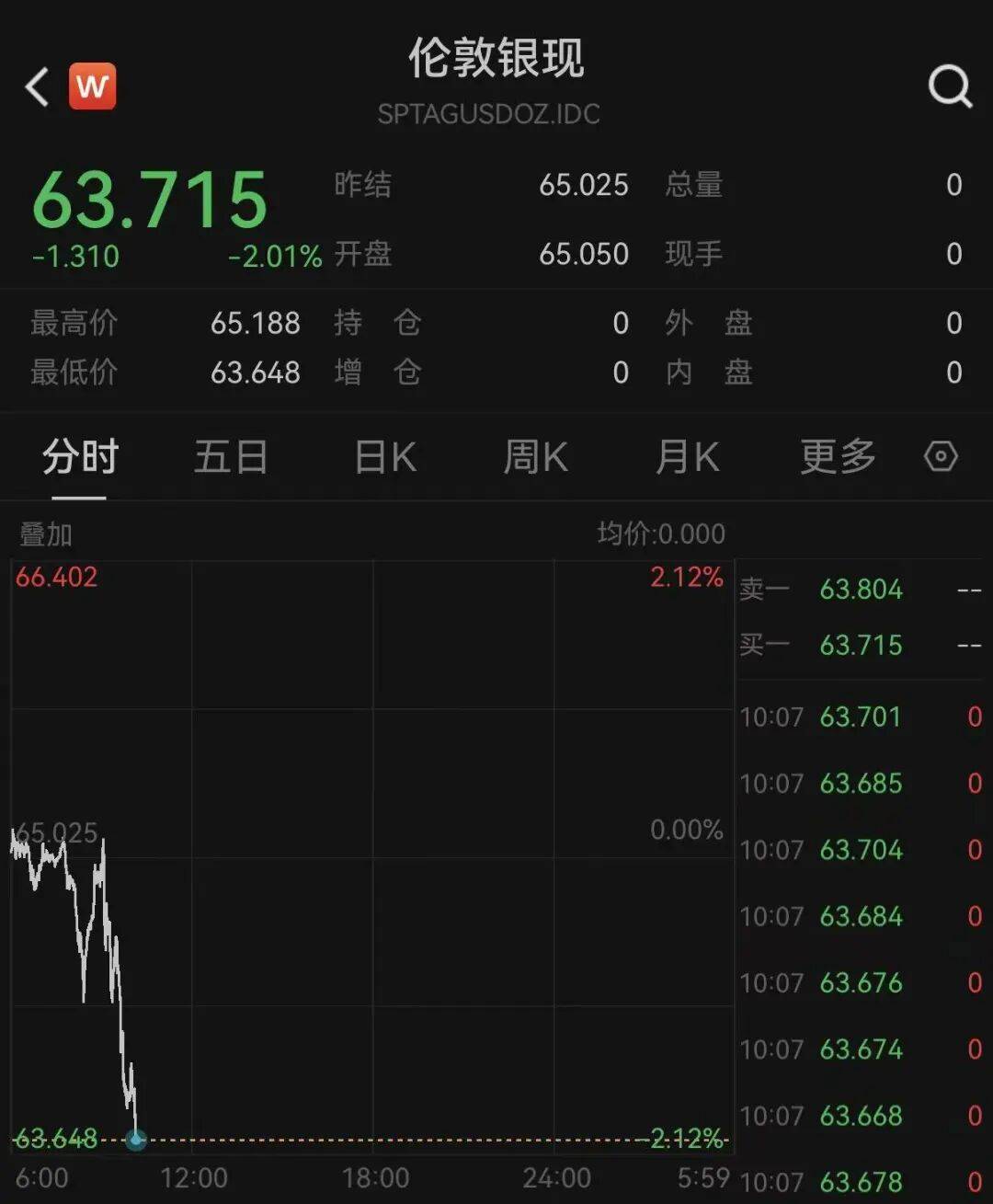Open the 更多 tab options
Viewport: 993px width, 1204px height.
(838, 457)
